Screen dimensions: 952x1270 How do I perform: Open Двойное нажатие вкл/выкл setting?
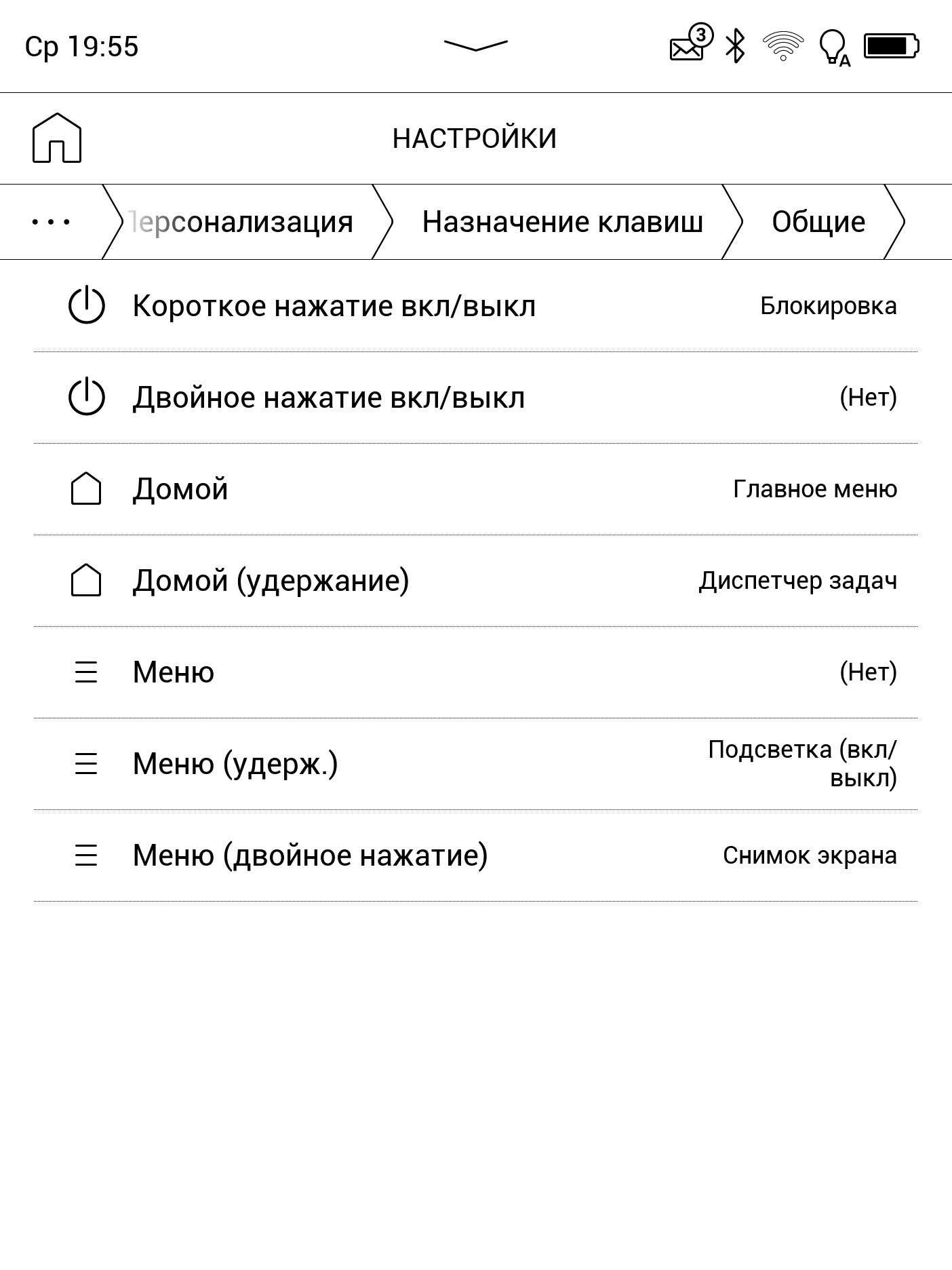[x=475, y=398]
